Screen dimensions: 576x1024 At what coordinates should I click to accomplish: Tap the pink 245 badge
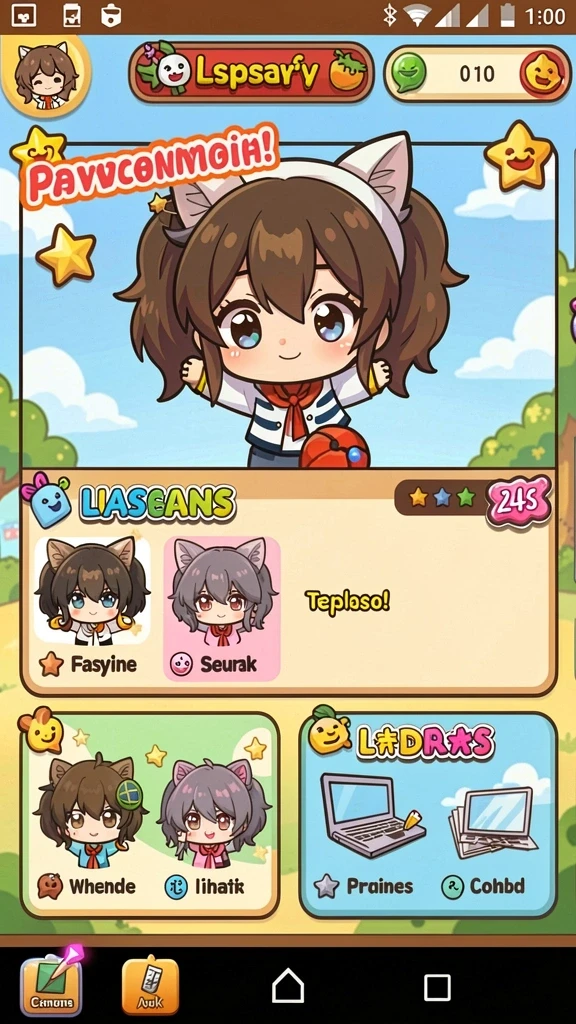coord(519,502)
